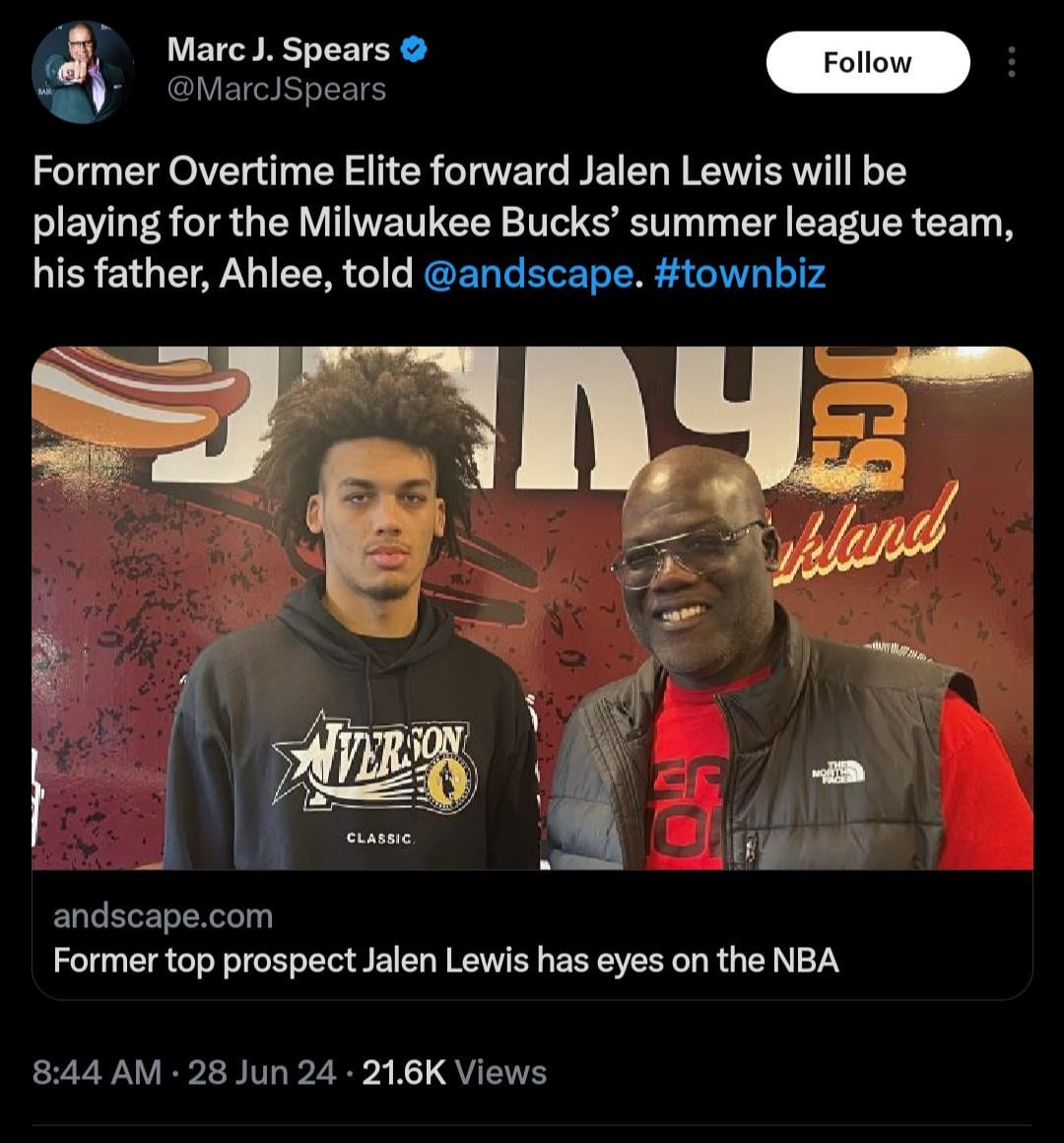View Marc J. Spears' profile via name

(279, 48)
